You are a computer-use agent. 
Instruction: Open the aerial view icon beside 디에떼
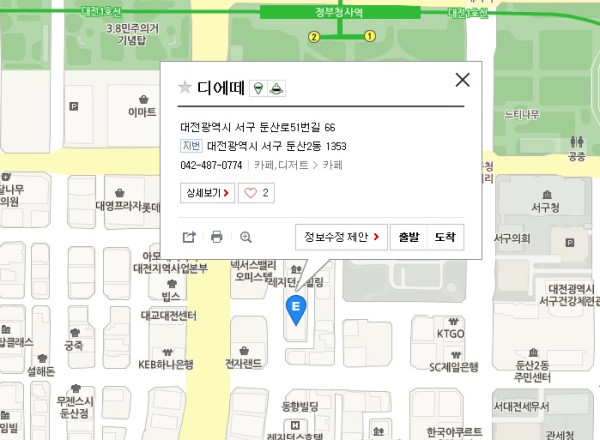click(279, 88)
